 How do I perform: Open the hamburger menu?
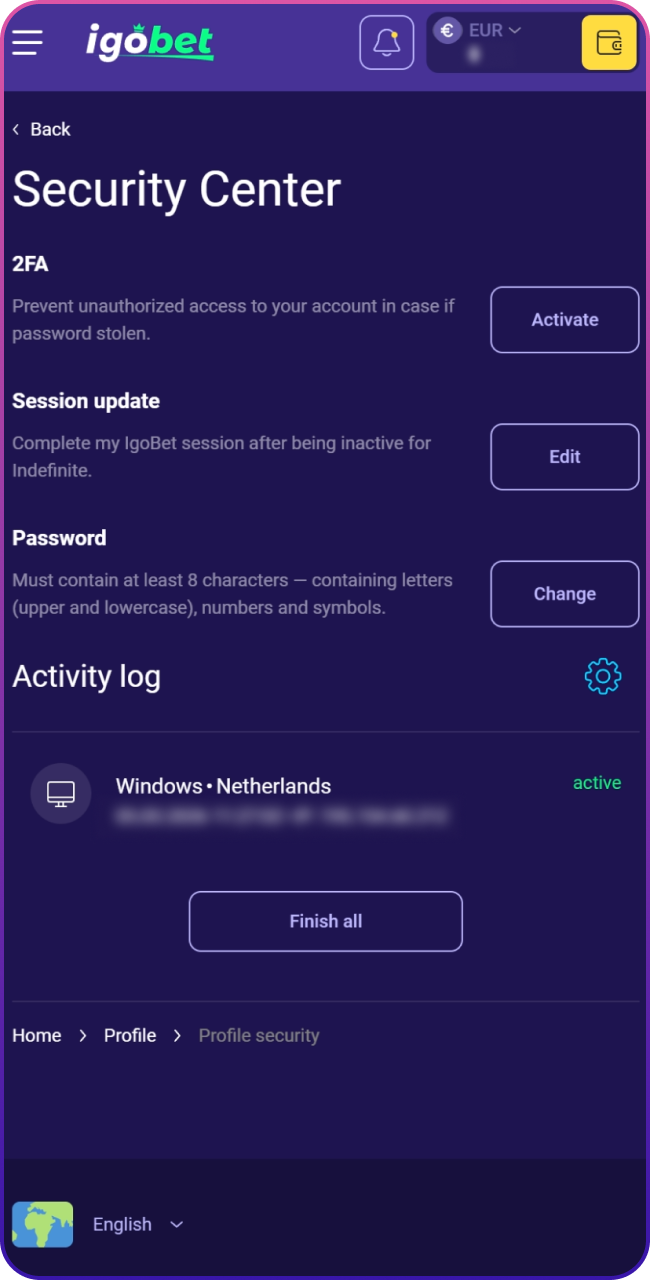click(28, 42)
